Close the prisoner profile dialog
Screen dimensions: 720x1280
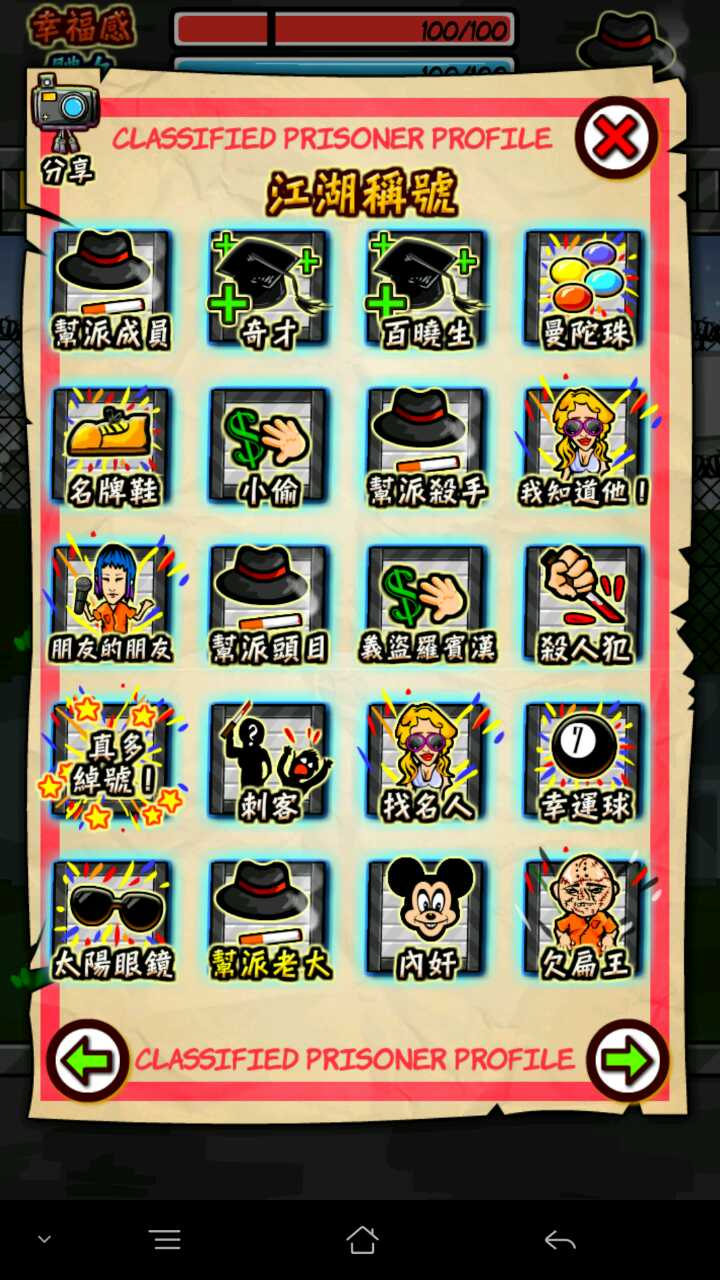tap(616, 138)
